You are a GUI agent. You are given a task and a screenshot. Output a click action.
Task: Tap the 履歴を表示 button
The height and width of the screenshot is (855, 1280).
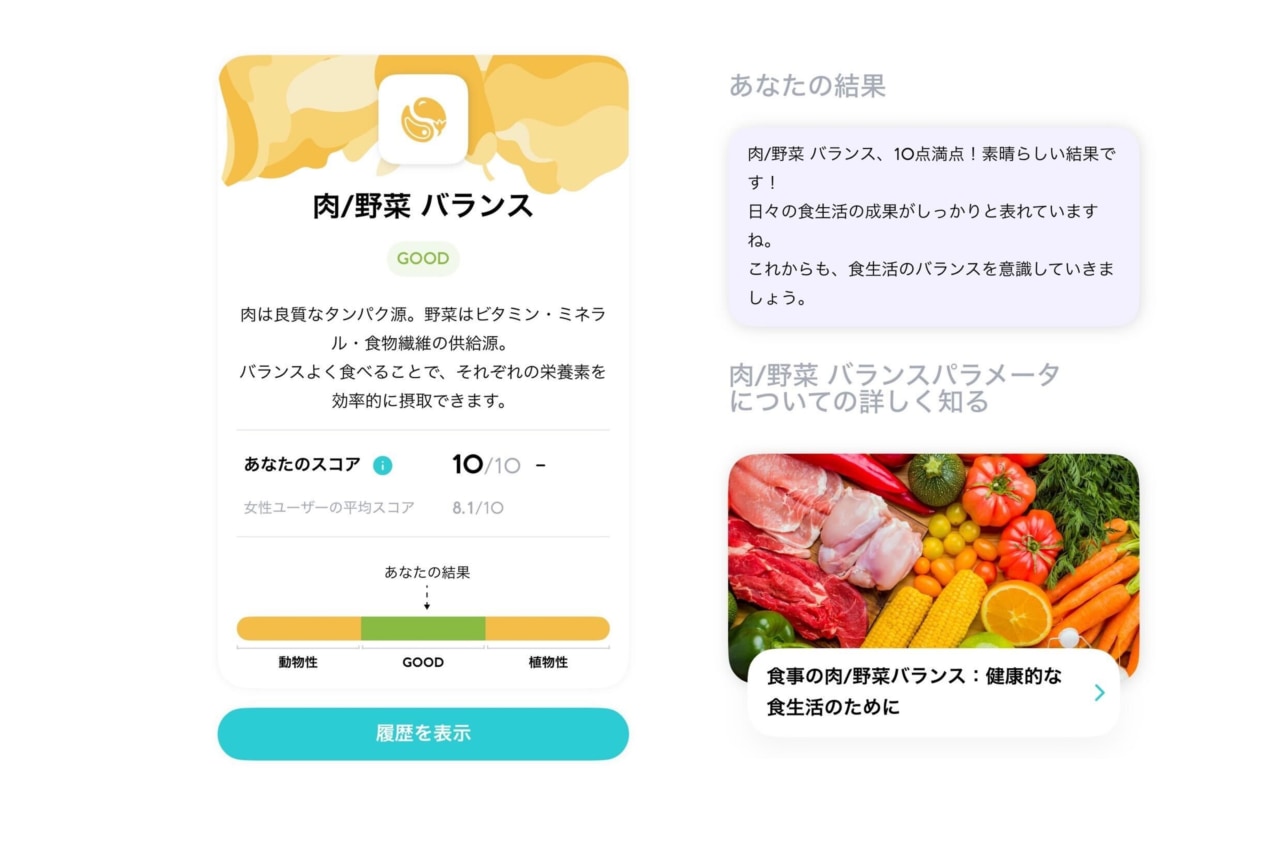(x=423, y=733)
